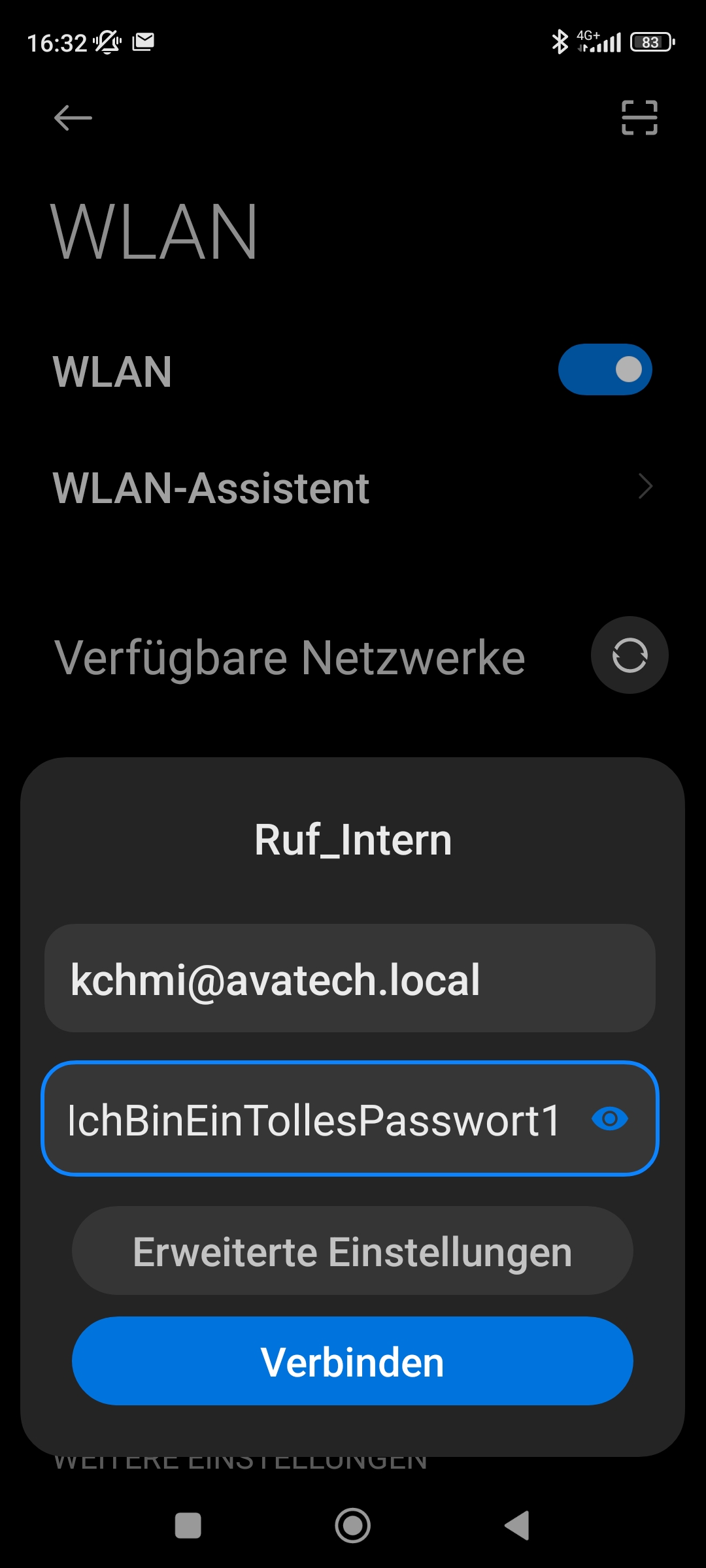Viewport: 706px width, 1568px height.
Task: Tap into the password field
Action: point(314,1120)
